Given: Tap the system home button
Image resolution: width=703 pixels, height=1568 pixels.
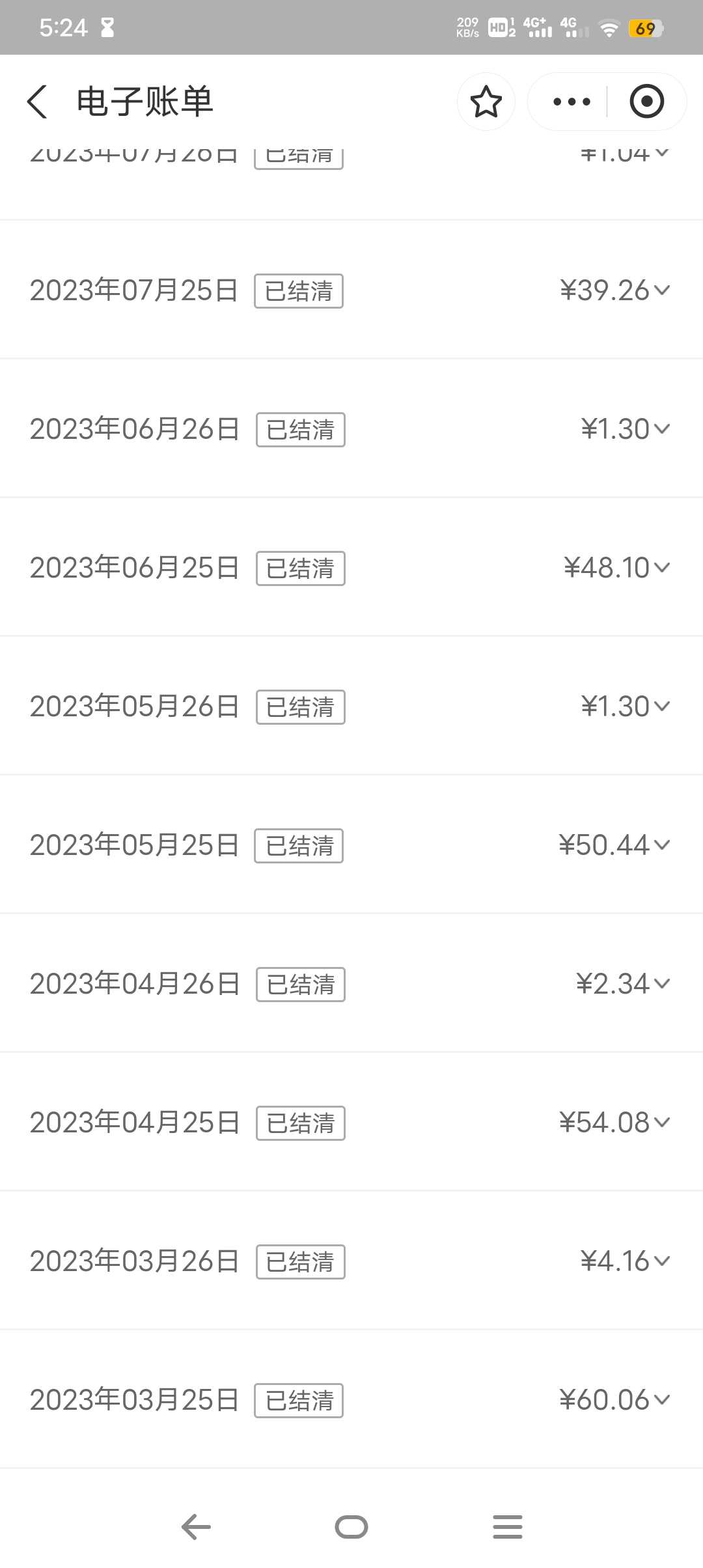Looking at the screenshot, I should click(x=351, y=1526).
